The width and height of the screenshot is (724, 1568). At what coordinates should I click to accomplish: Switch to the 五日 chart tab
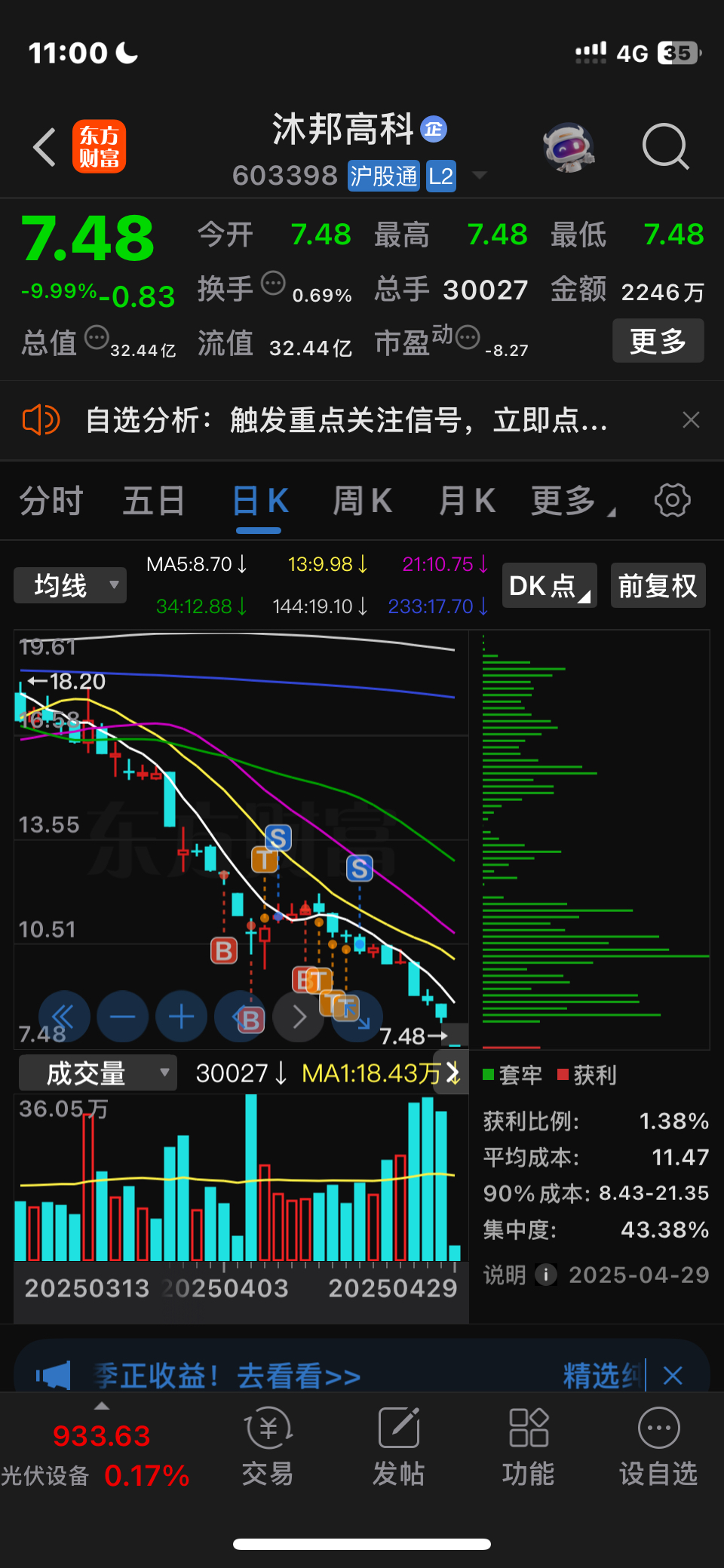point(154,501)
